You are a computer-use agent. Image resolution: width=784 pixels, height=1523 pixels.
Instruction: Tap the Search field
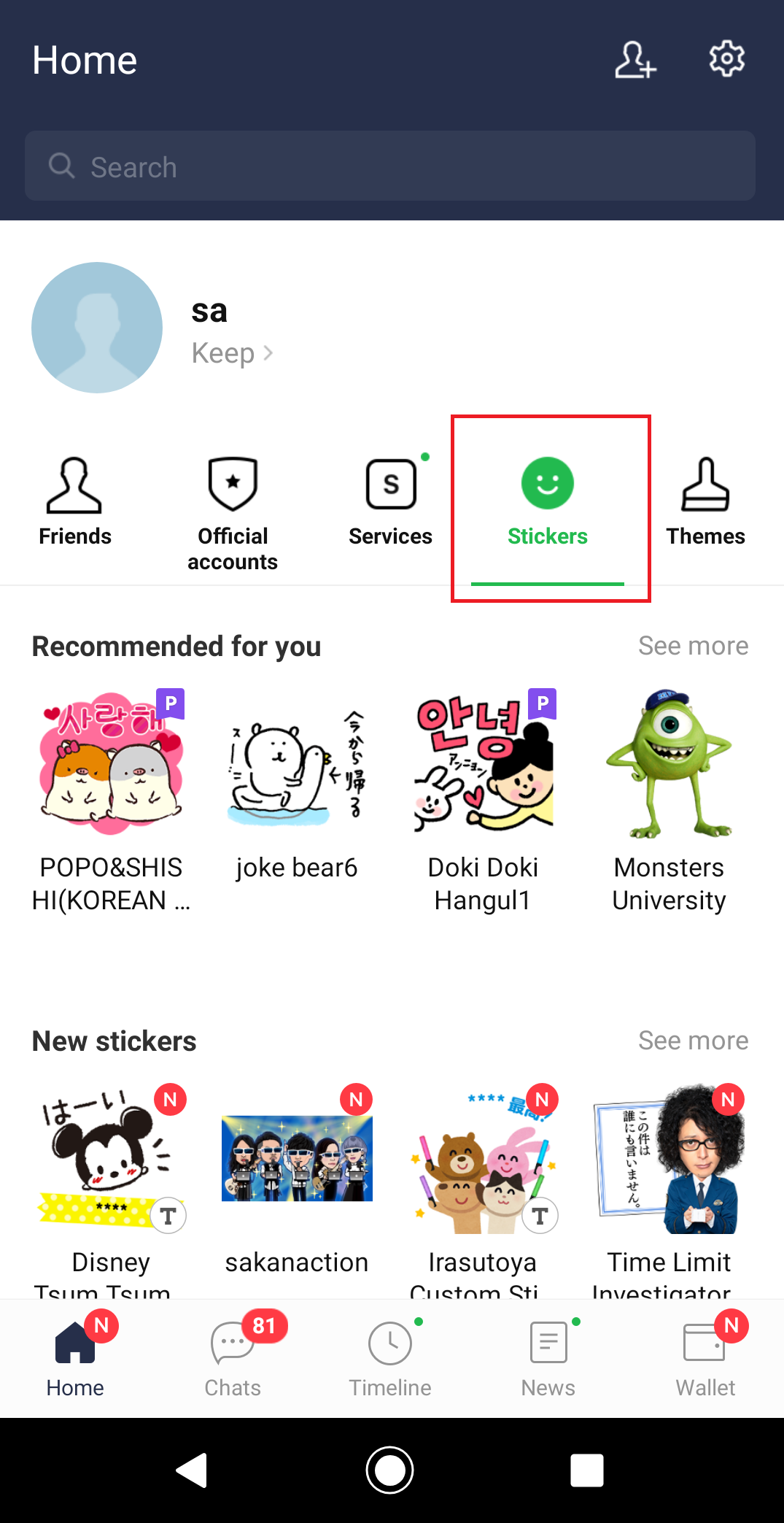(390, 166)
